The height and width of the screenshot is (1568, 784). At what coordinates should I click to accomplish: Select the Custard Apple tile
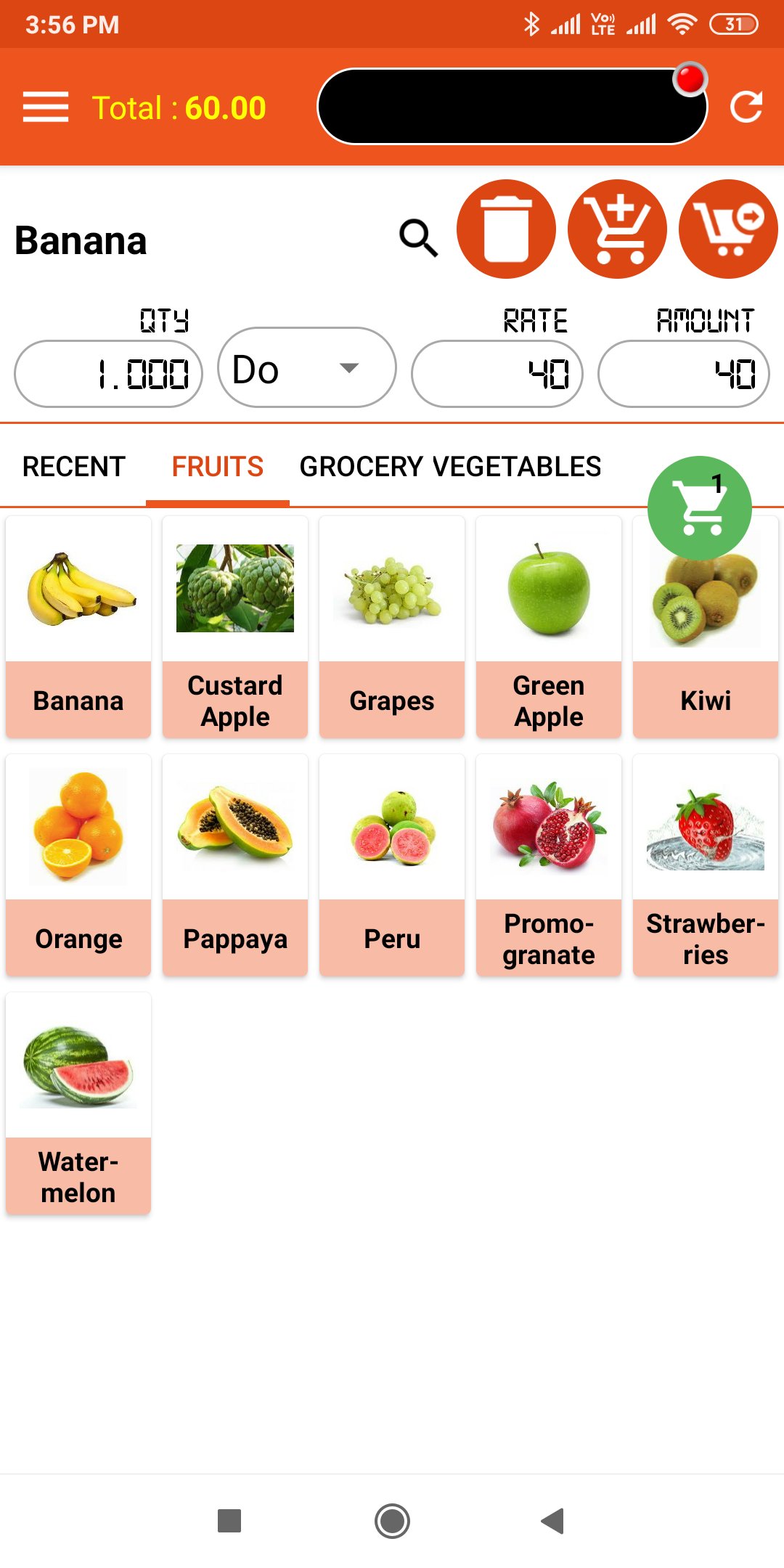coord(235,627)
